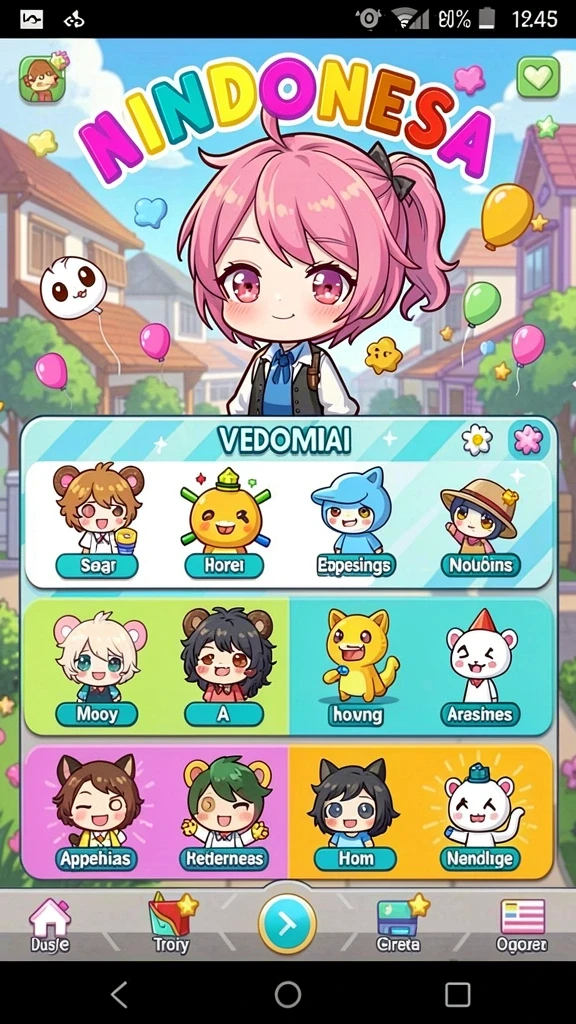Select the Appehias character
The width and height of the screenshot is (576, 1024).
[x=96, y=812]
